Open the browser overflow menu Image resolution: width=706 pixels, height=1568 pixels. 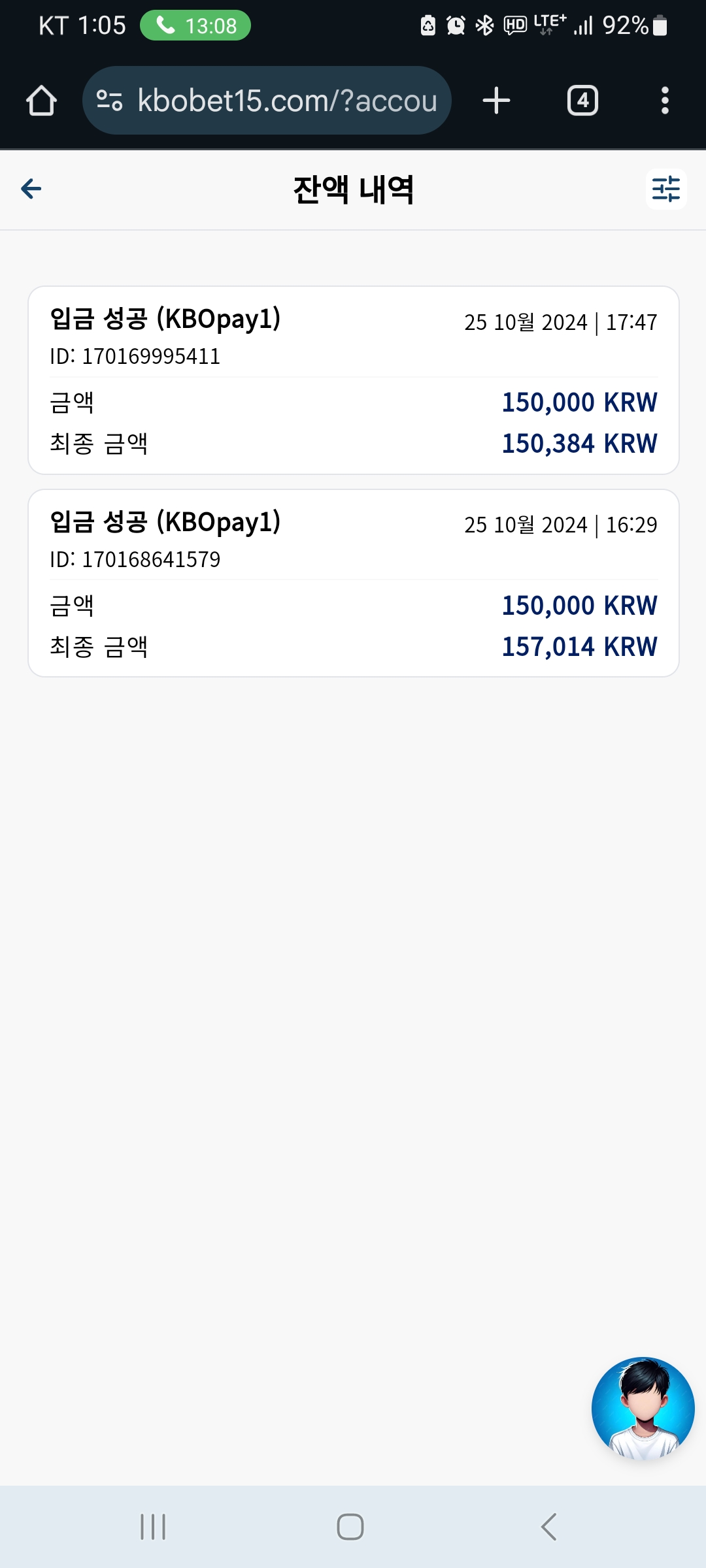click(665, 101)
